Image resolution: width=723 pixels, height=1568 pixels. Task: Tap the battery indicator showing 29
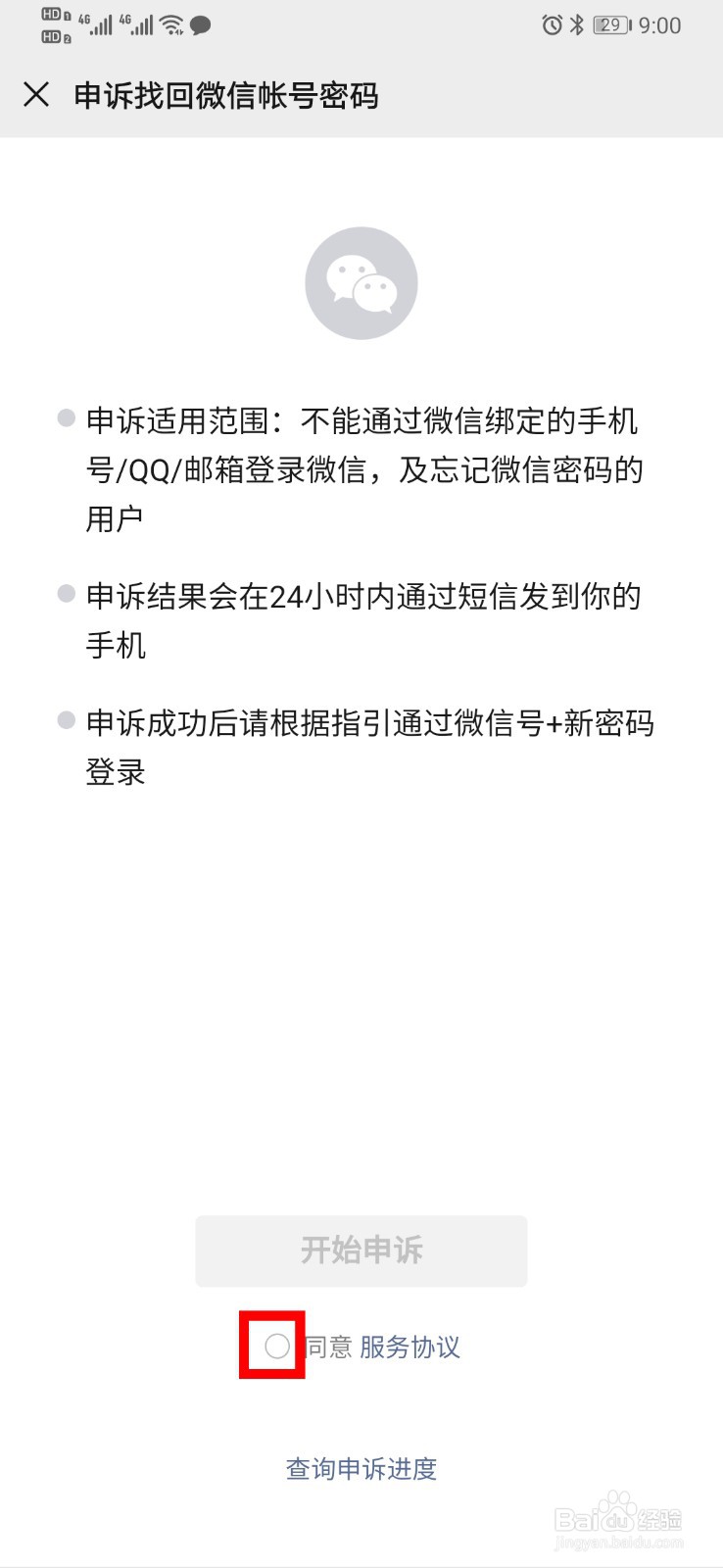pos(612,25)
